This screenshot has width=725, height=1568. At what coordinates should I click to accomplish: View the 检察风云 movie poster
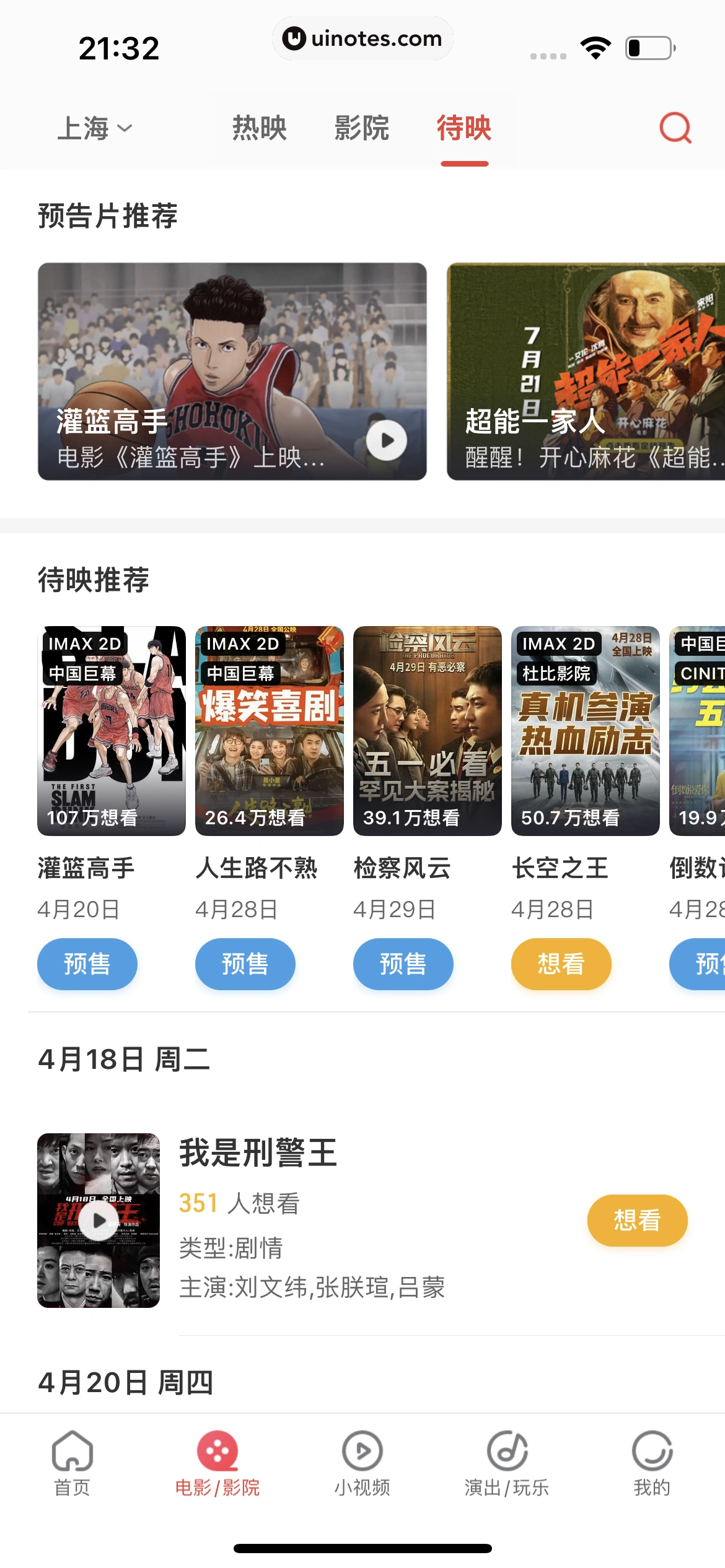428,731
